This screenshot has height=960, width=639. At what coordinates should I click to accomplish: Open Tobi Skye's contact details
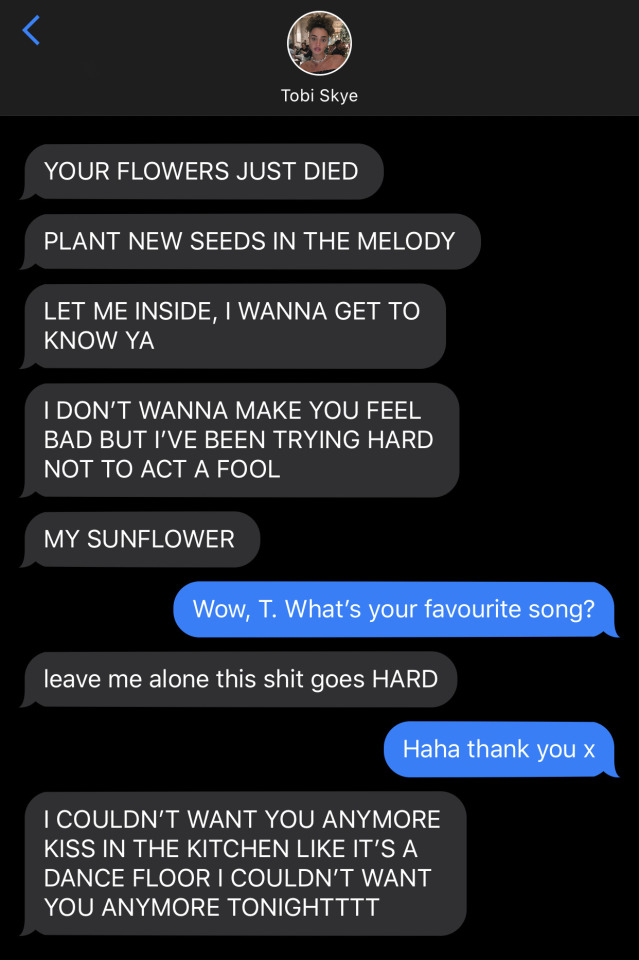point(319,44)
